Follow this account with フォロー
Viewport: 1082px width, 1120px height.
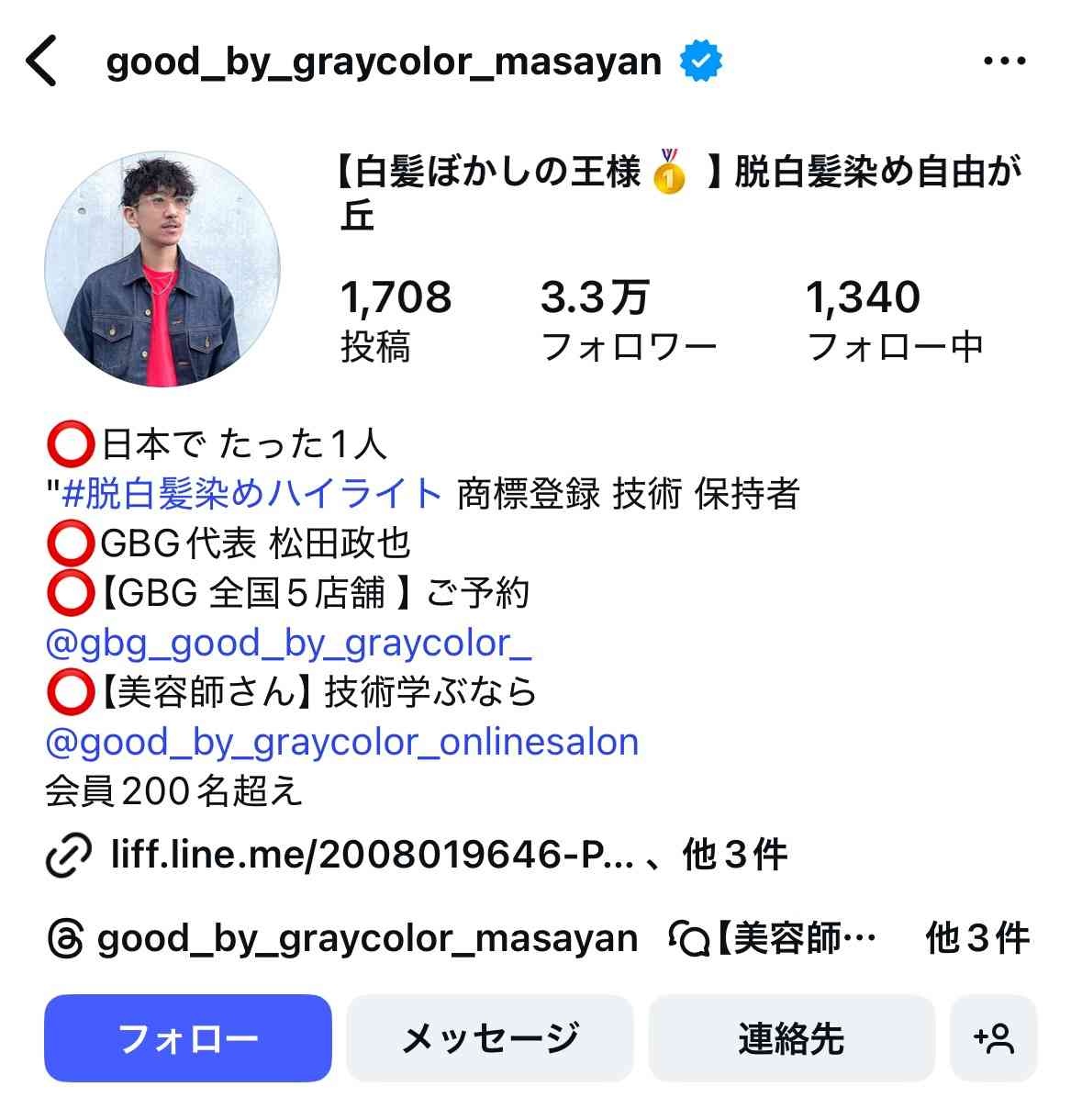tap(187, 1038)
